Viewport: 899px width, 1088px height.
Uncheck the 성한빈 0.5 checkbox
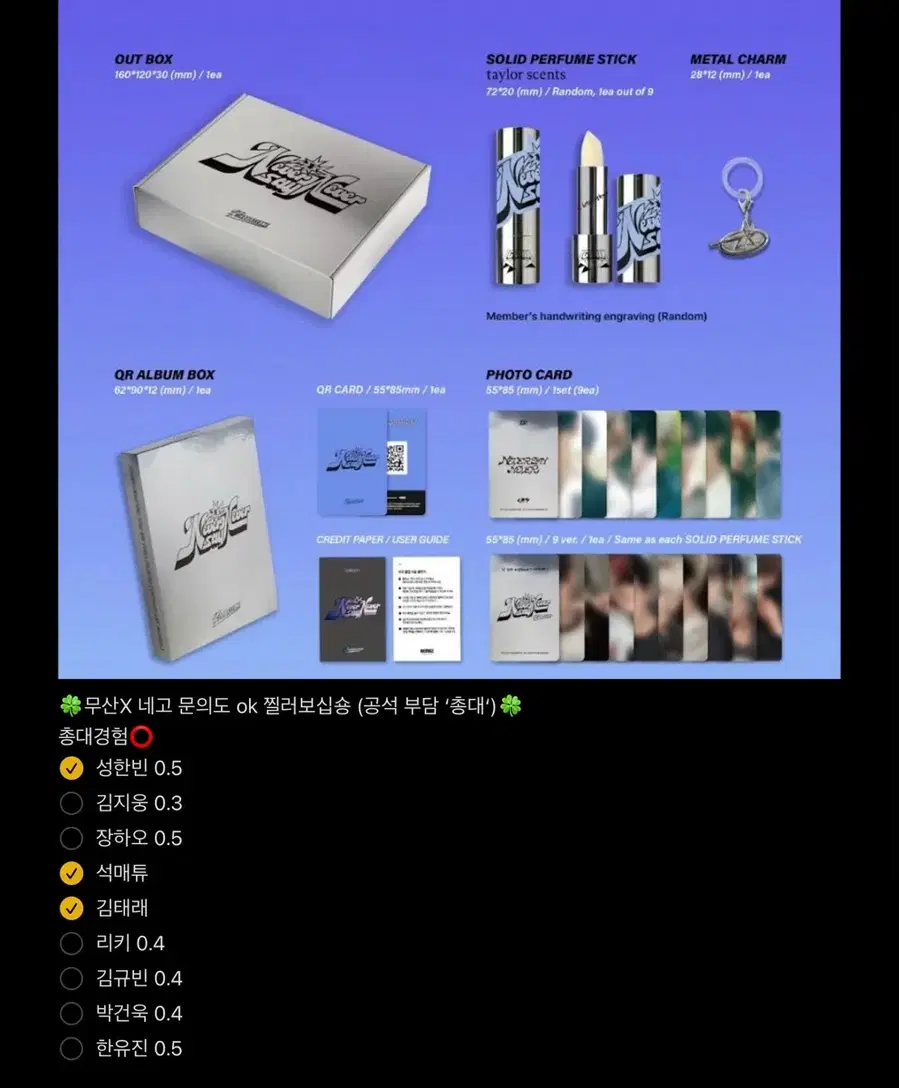pyautogui.click(x=71, y=768)
